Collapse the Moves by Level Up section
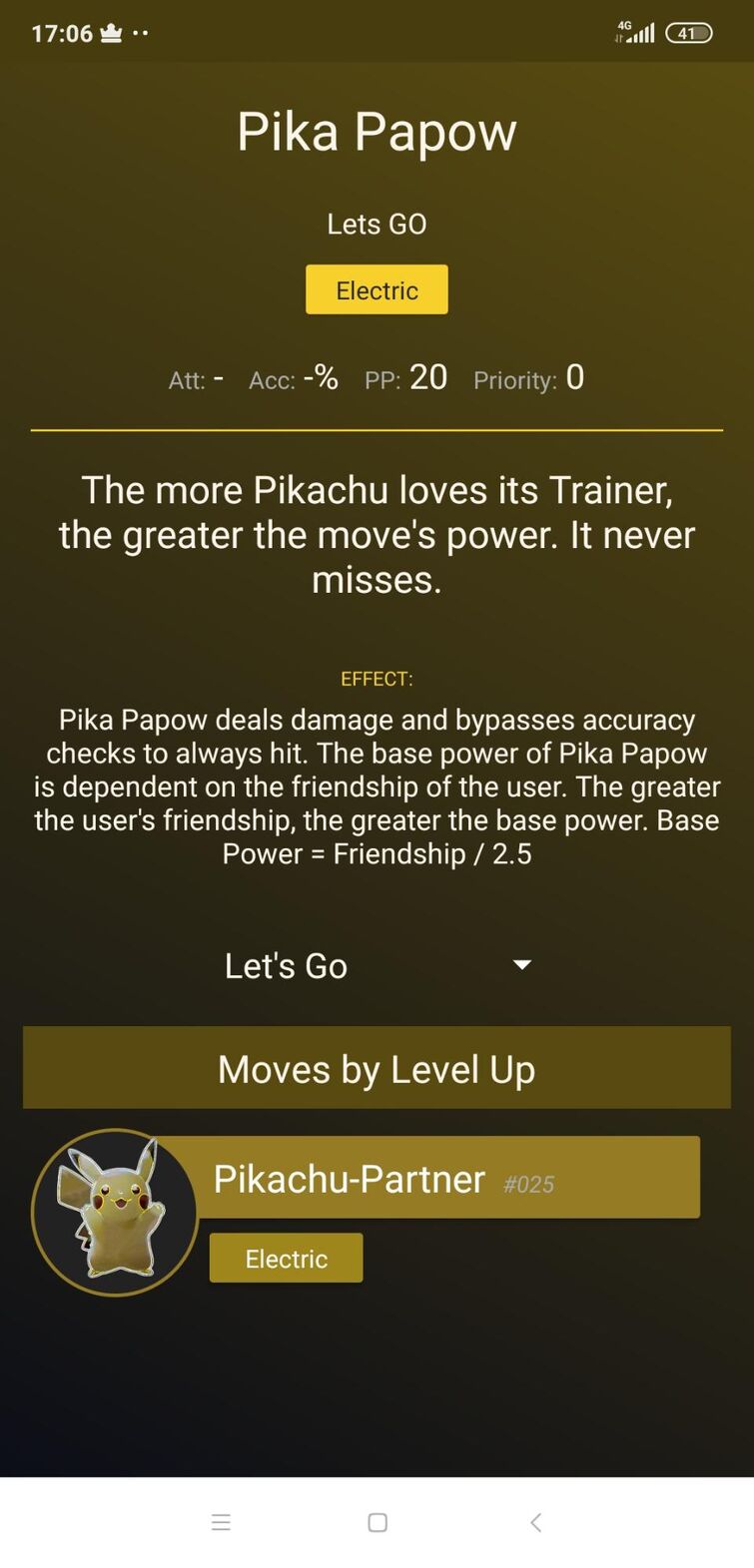This screenshot has height=1568, width=754. [x=377, y=1069]
